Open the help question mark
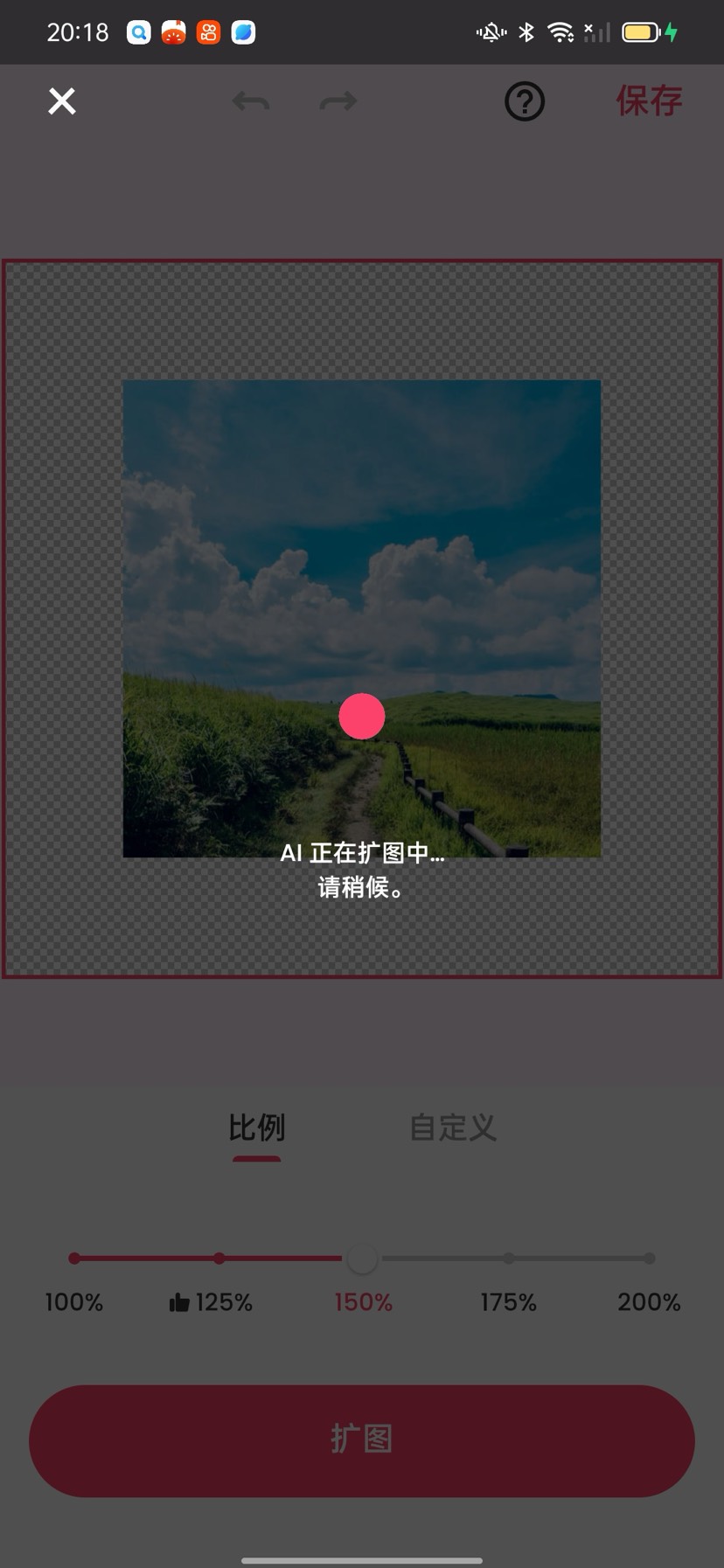 (x=525, y=101)
